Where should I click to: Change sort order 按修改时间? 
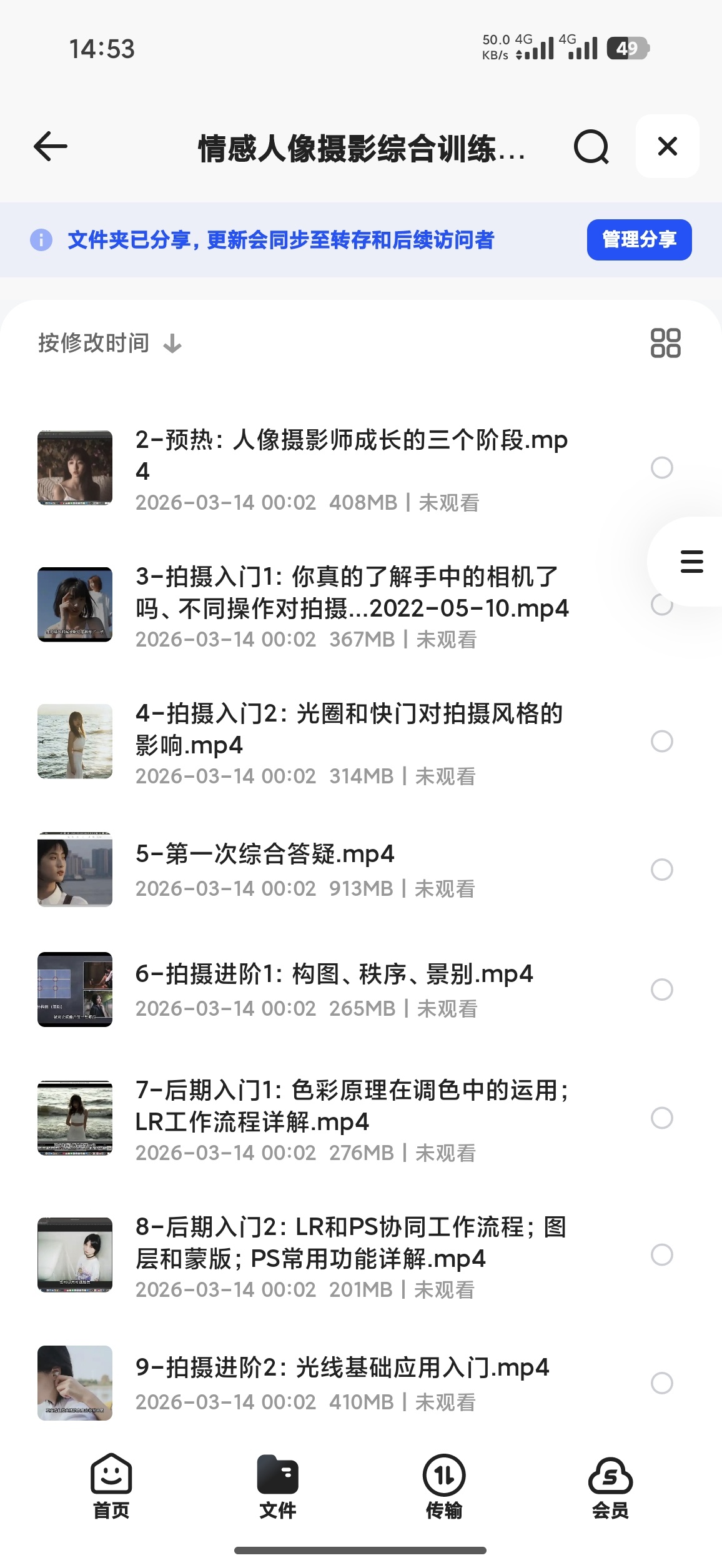(110, 343)
